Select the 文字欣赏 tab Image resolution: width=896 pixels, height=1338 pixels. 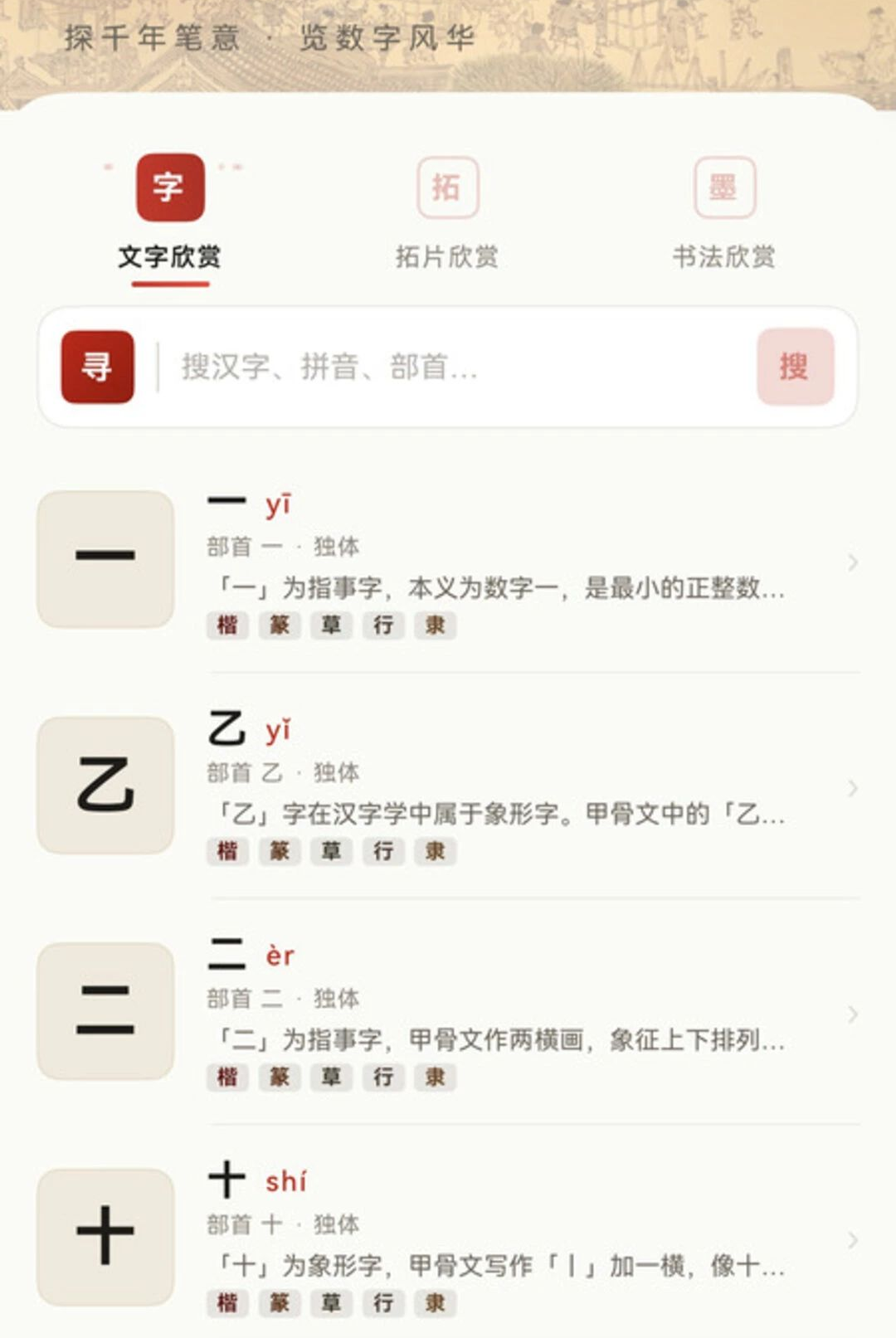[x=170, y=214]
